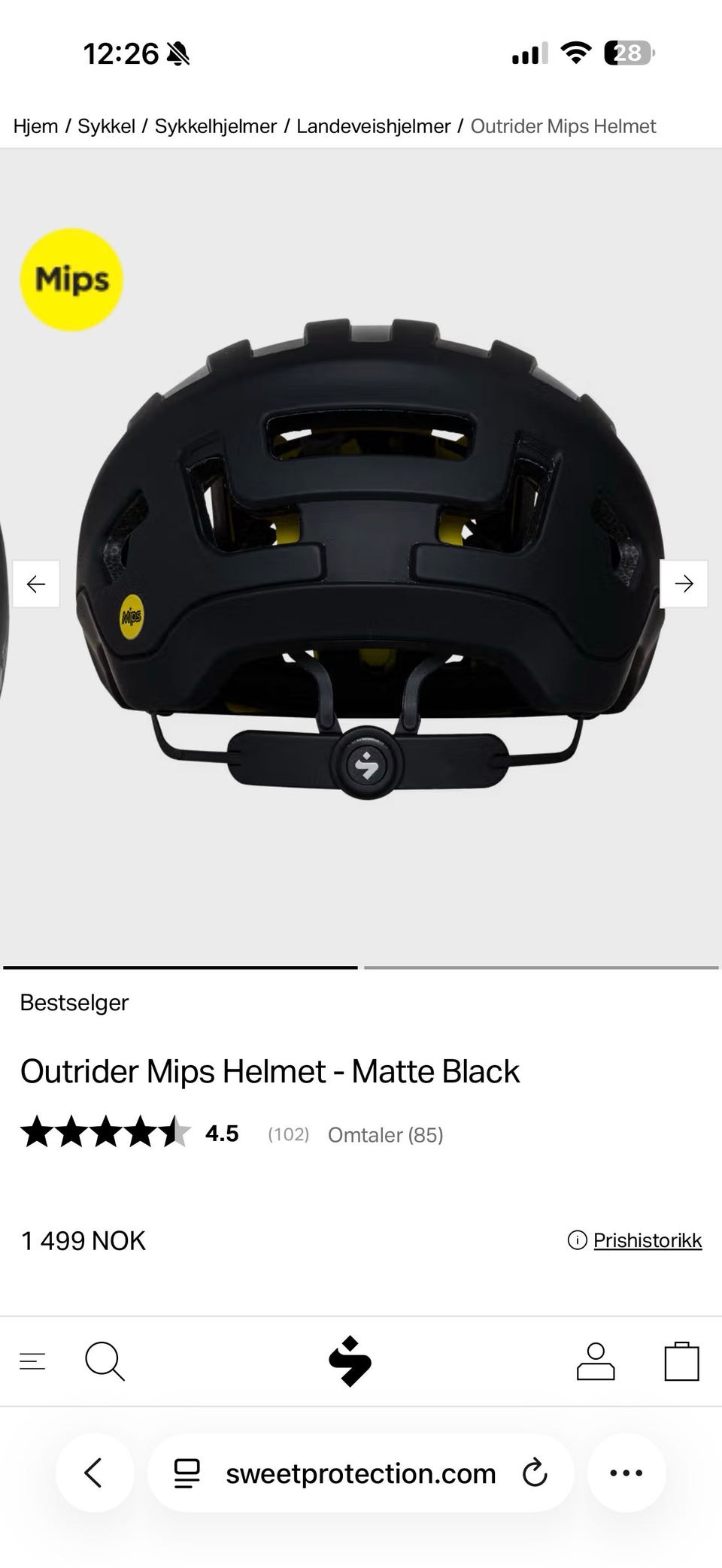View Prishistorikk price history

tap(647, 1240)
